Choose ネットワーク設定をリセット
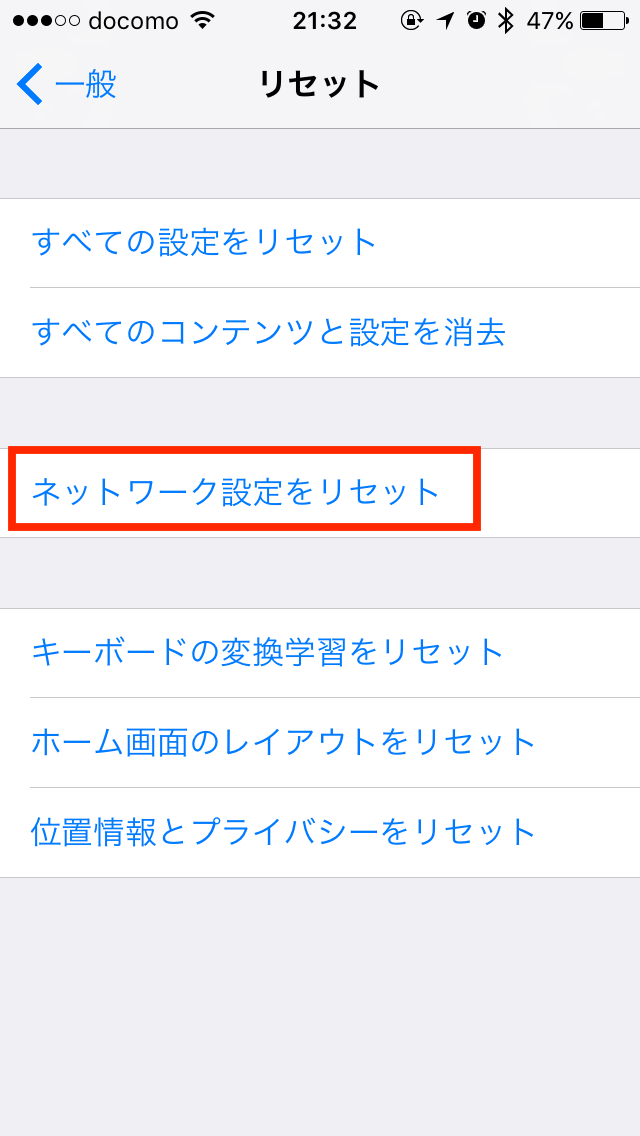 coord(320,493)
